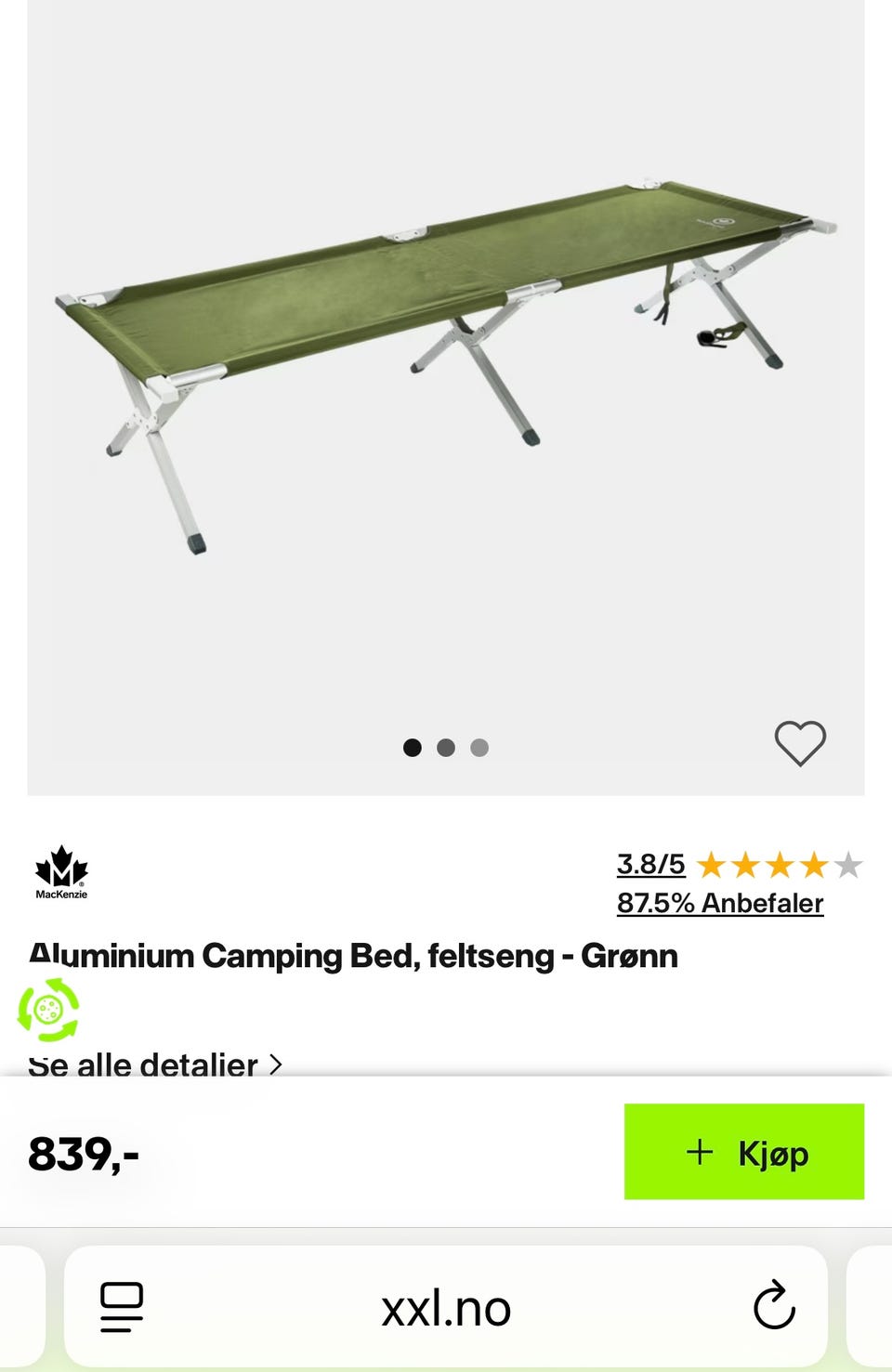Select the 839,- price text

click(x=82, y=1155)
